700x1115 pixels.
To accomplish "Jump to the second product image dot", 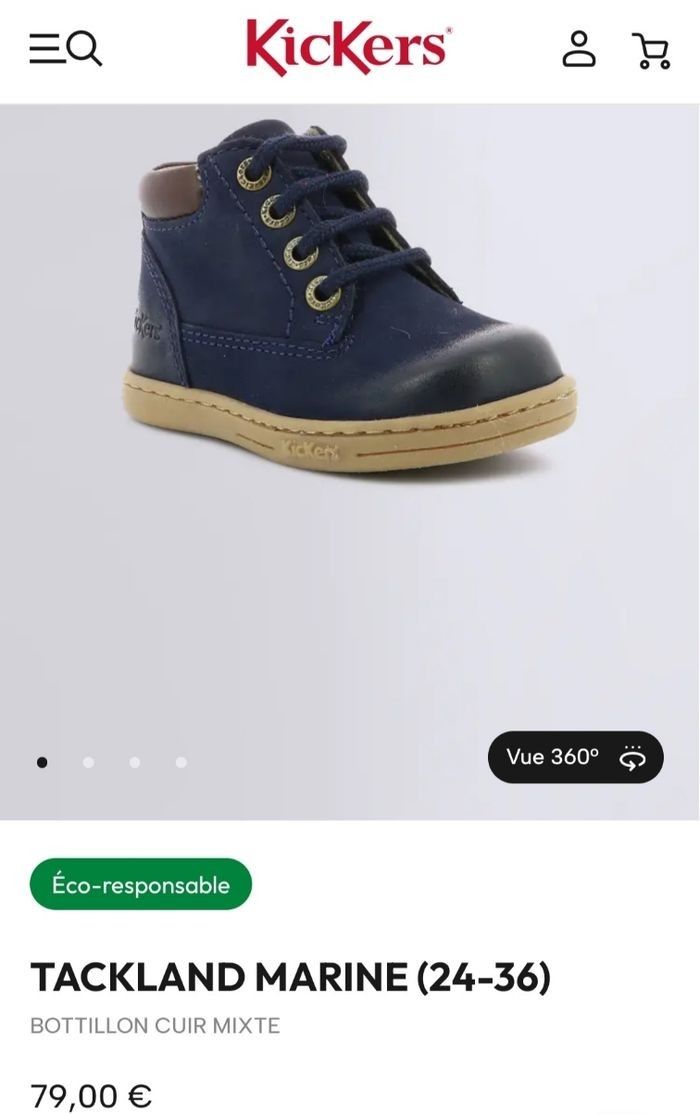I will pos(88,762).
